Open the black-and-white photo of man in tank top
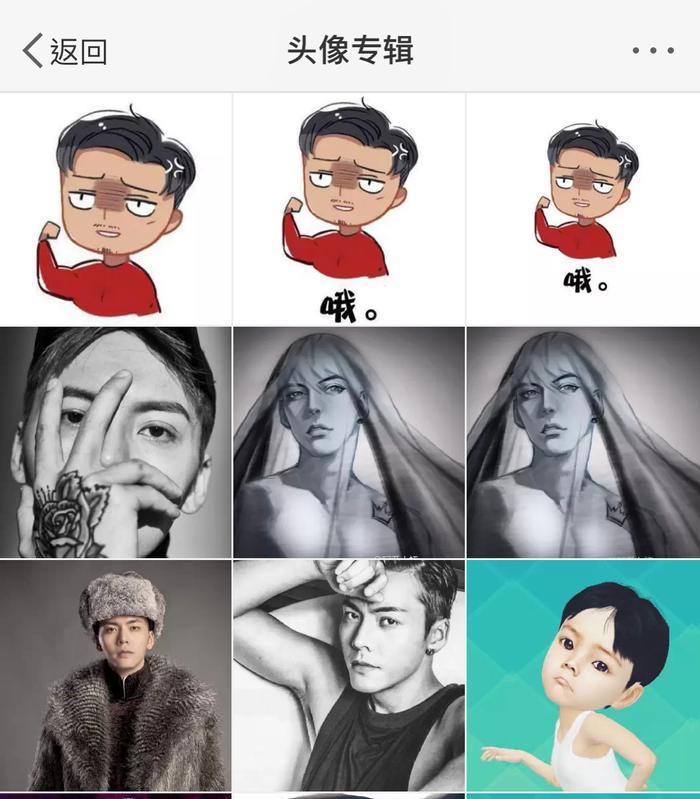The image size is (700, 799). (349, 676)
